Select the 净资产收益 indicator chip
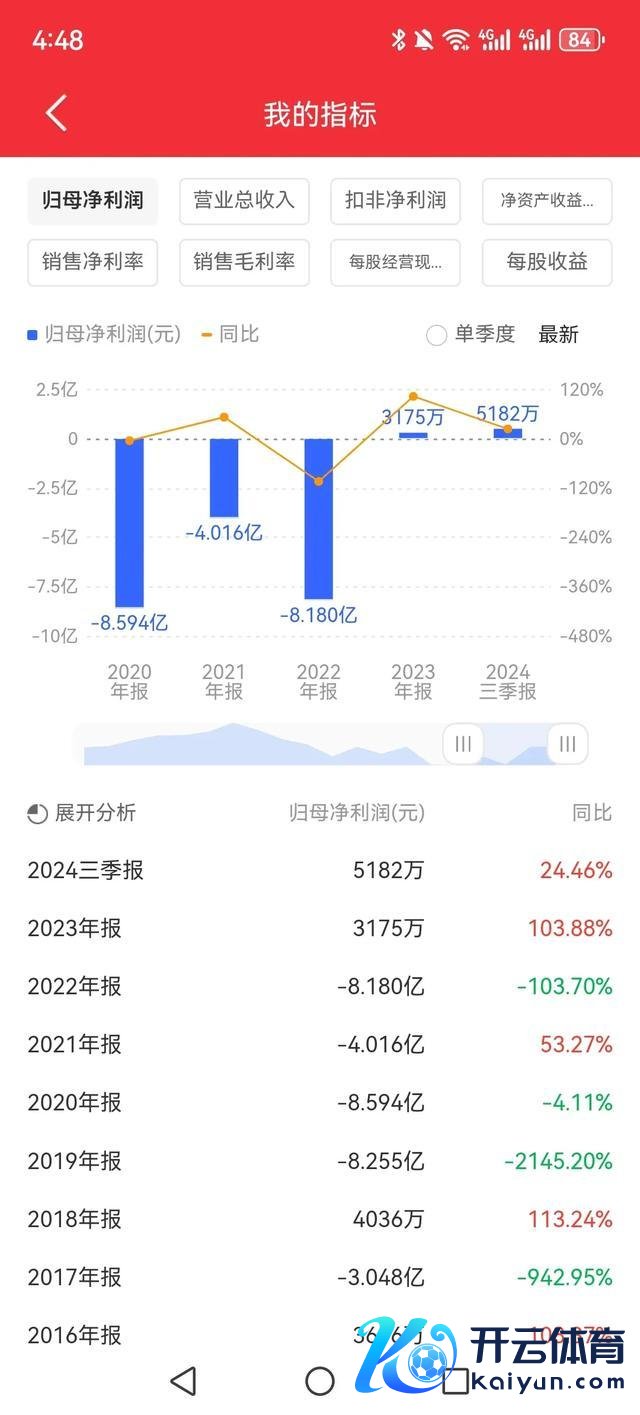The width and height of the screenshot is (640, 1415). click(x=547, y=200)
